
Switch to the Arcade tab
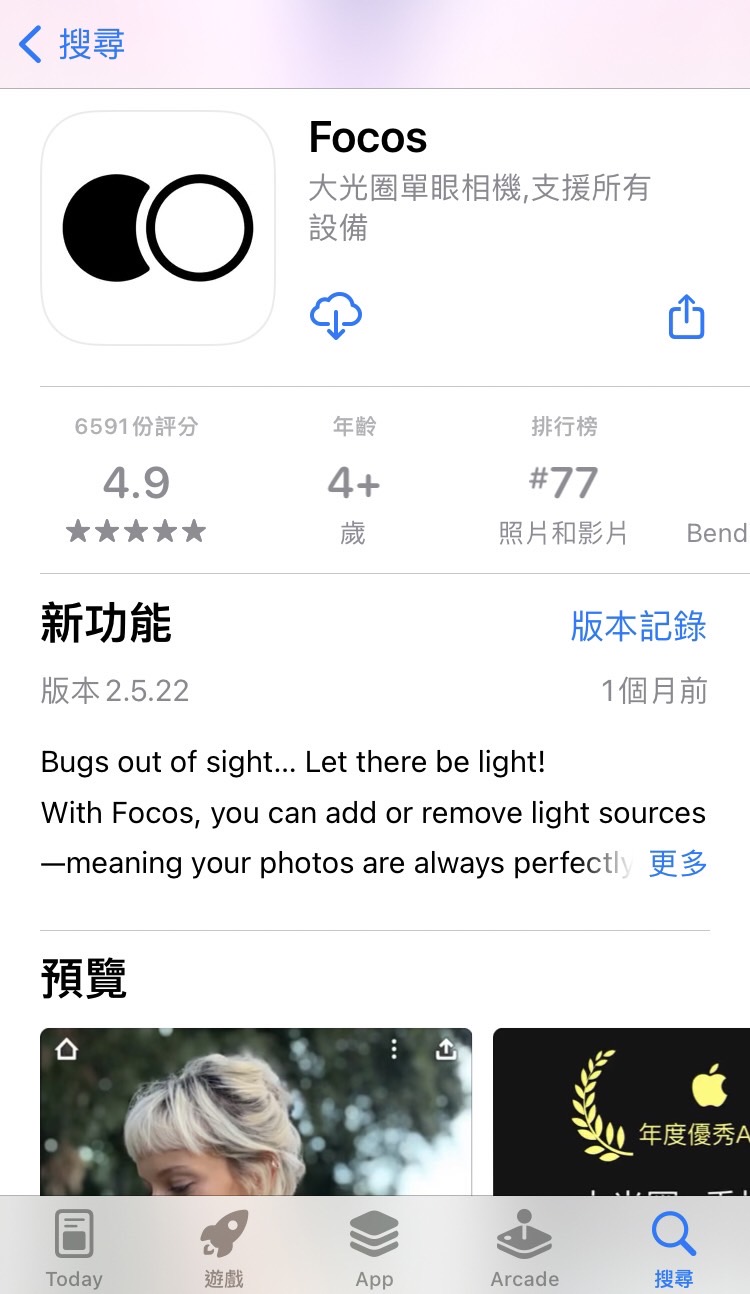click(x=524, y=1248)
